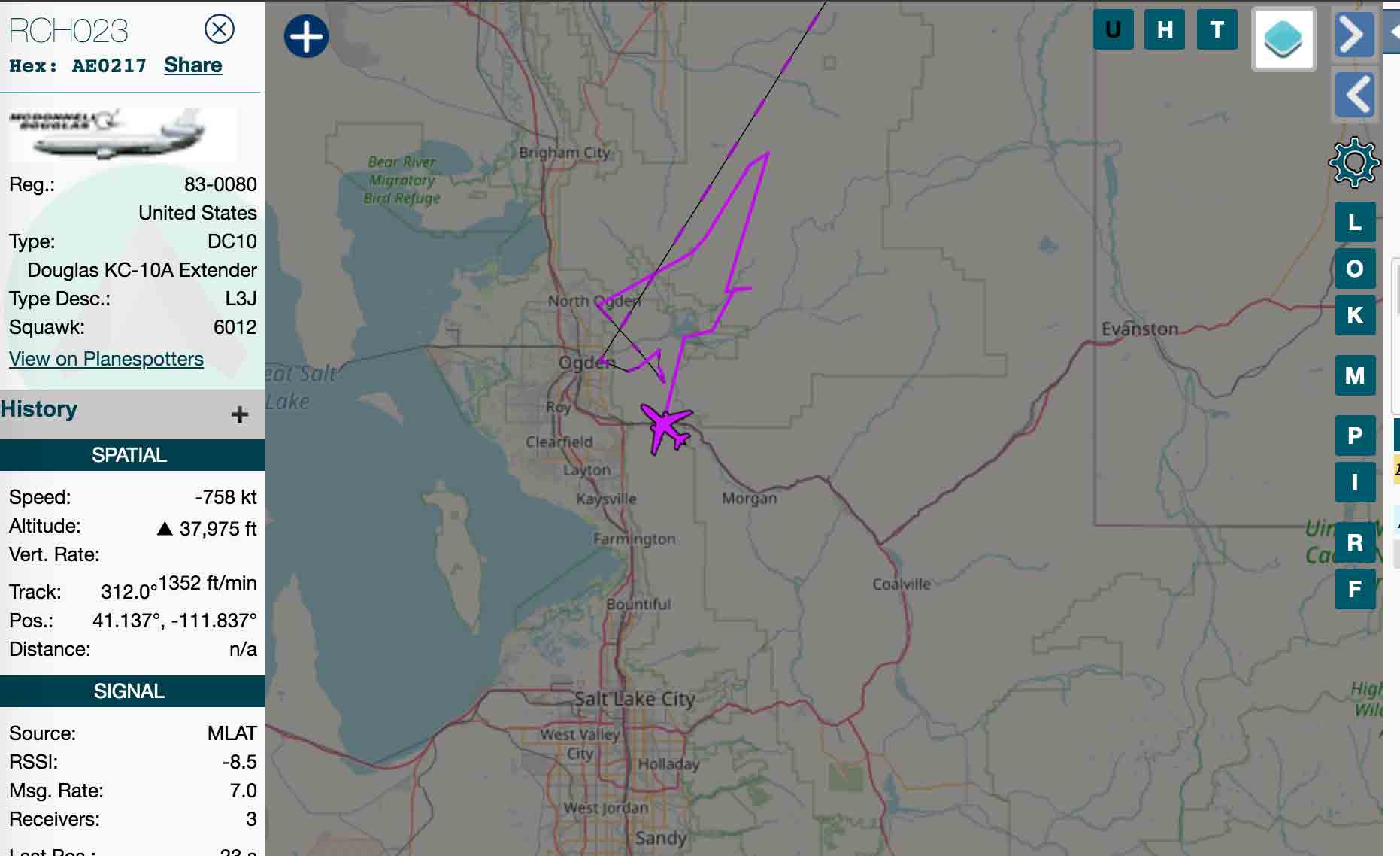Toggle the M button
Image resolution: width=1400 pixels, height=856 pixels.
[x=1355, y=375]
